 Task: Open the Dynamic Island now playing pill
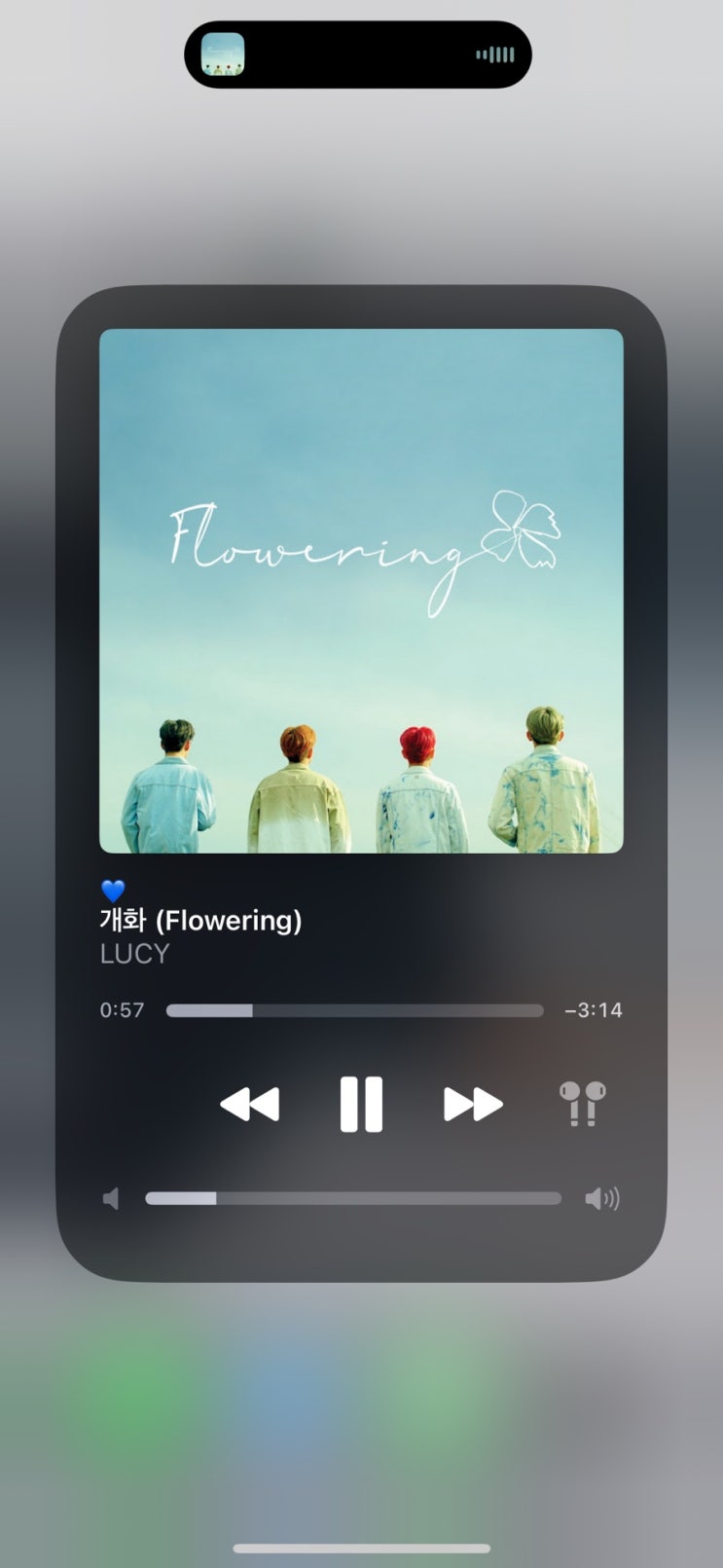tap(358, 55)
